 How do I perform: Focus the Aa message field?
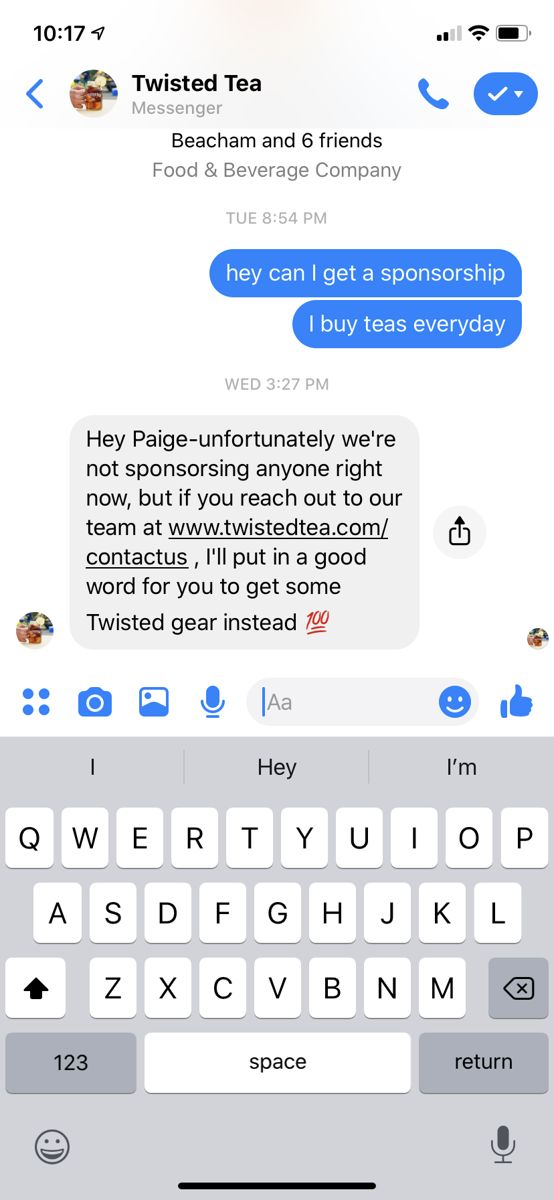[345, 702]
